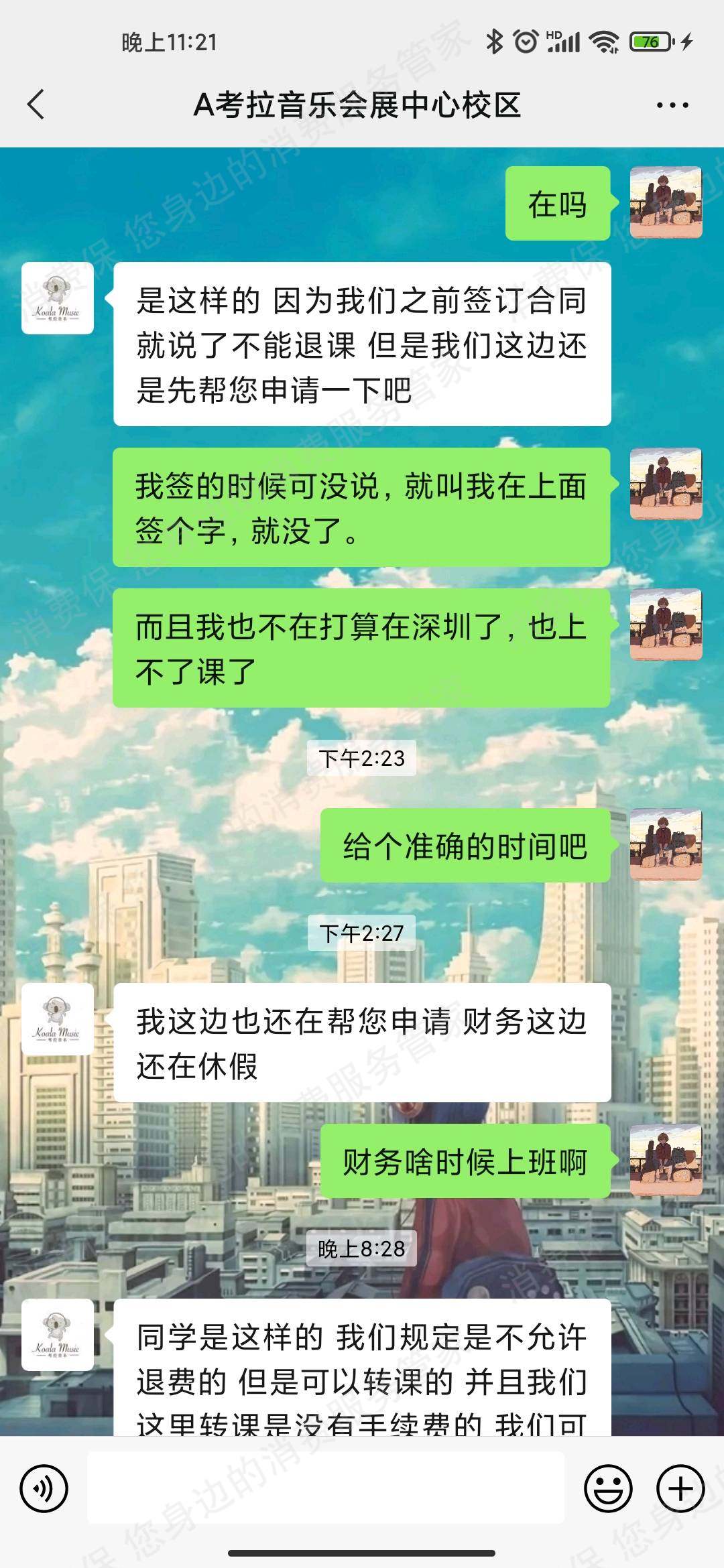Viewport: 724px width, 1568px height.
Task: Focus the message text field
Action: click(x=326, y=1488)
